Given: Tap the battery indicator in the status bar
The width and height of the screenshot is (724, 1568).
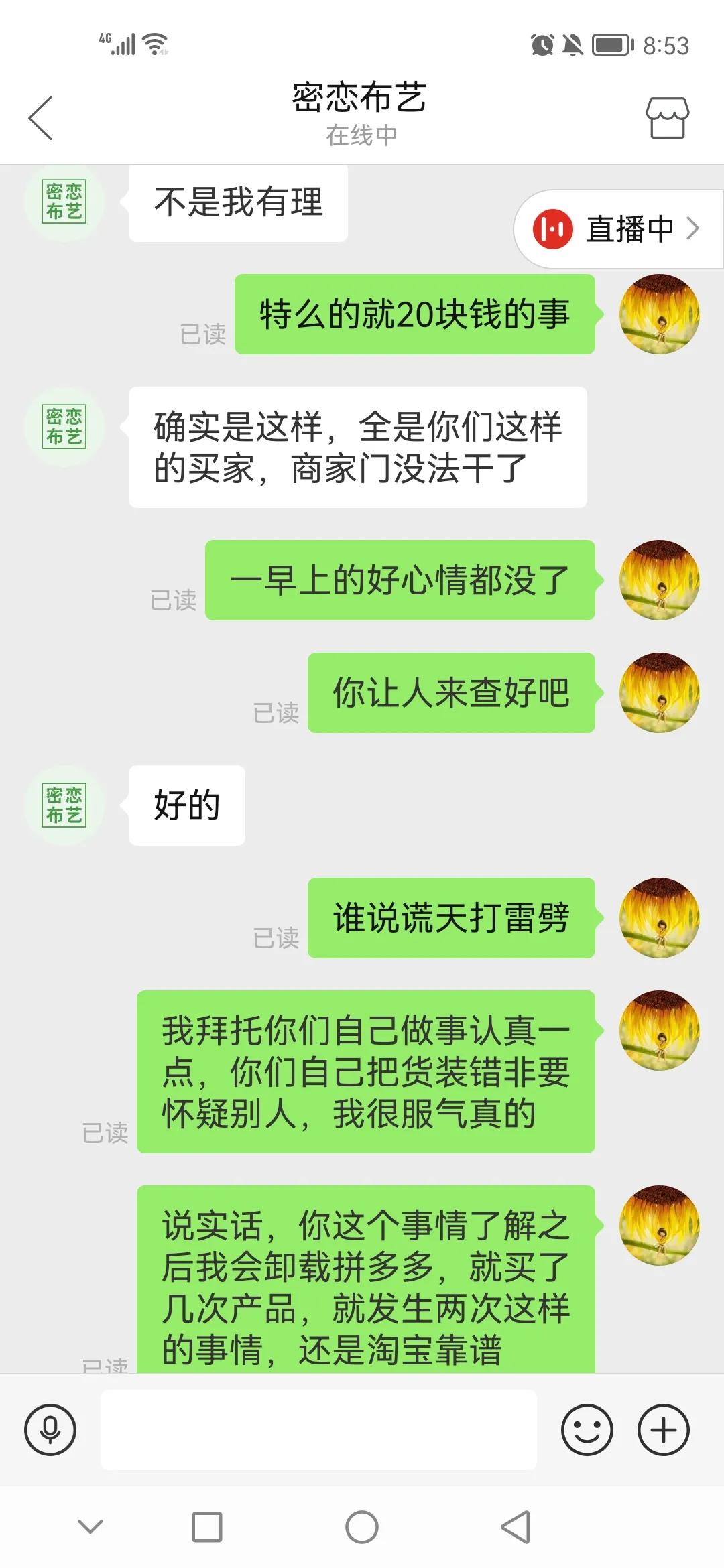Looking at the screenshot, I should click(x=611, y=44).
